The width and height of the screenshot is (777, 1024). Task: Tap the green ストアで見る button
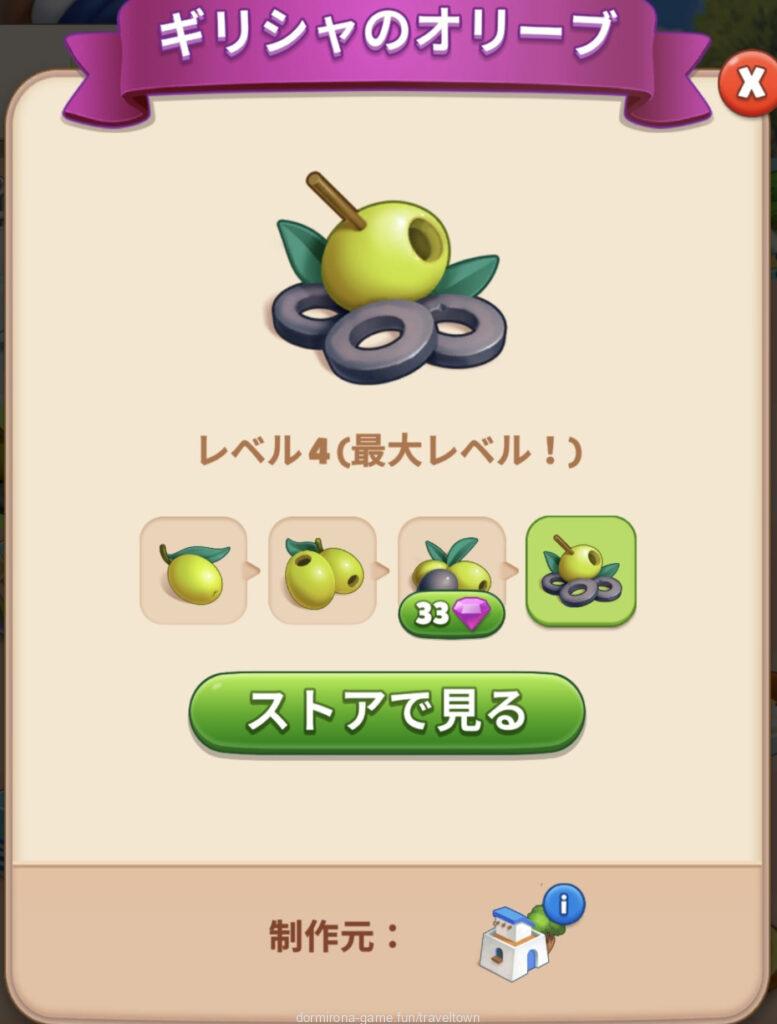point(387,712)
